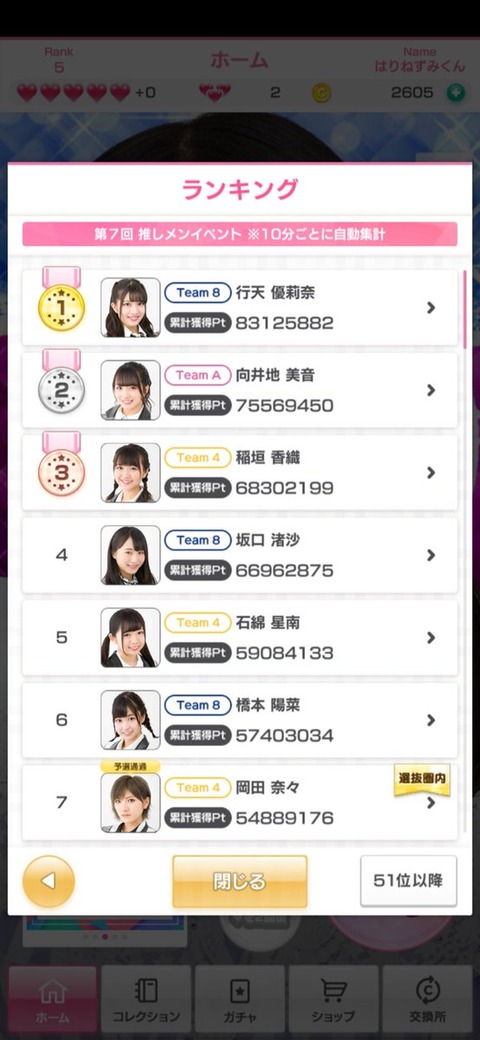Tap the yellow back arrow button
This screenshot has height=1040, width=480.
click(48, 881)
